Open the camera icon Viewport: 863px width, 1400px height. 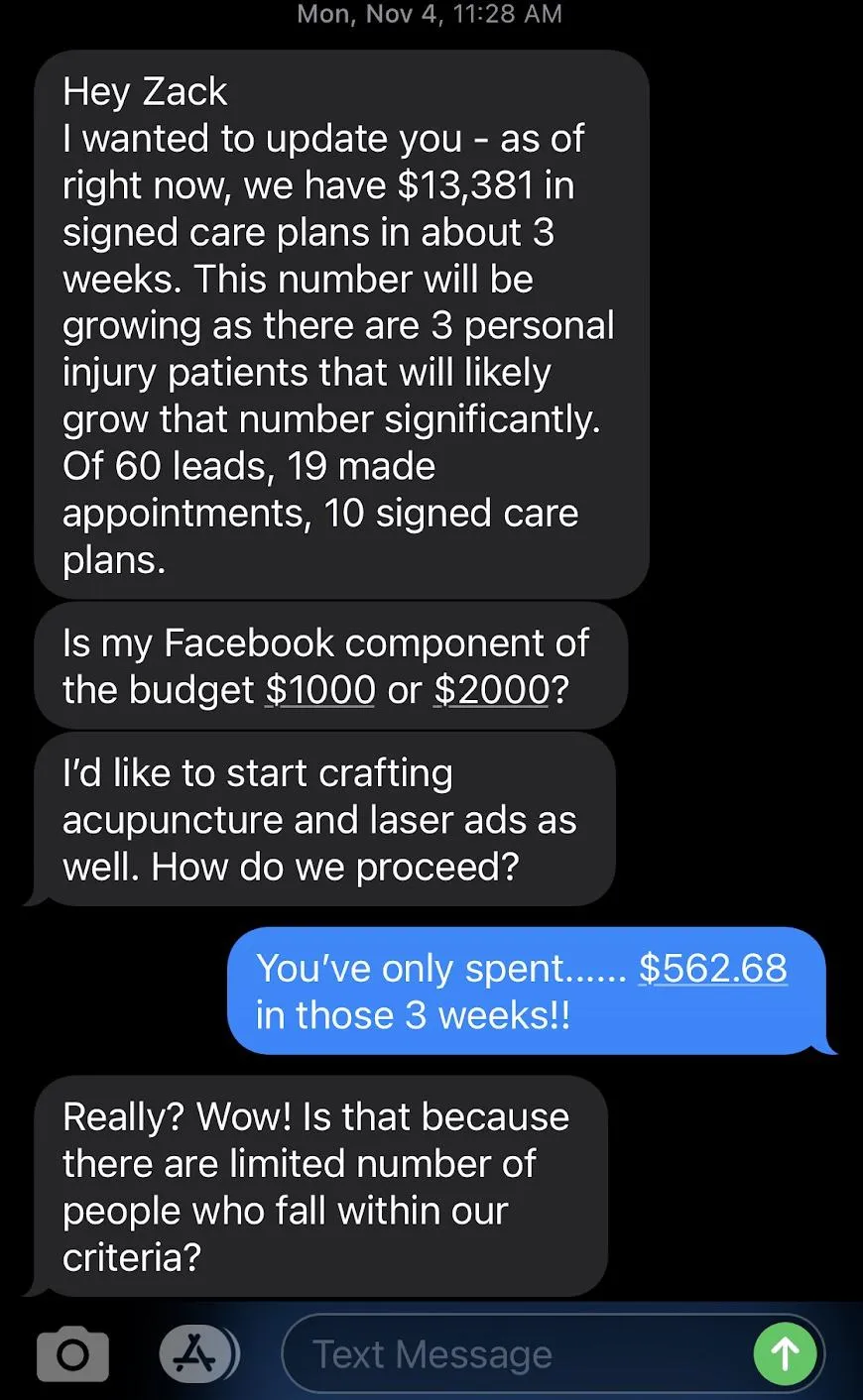click(72, 1353)
